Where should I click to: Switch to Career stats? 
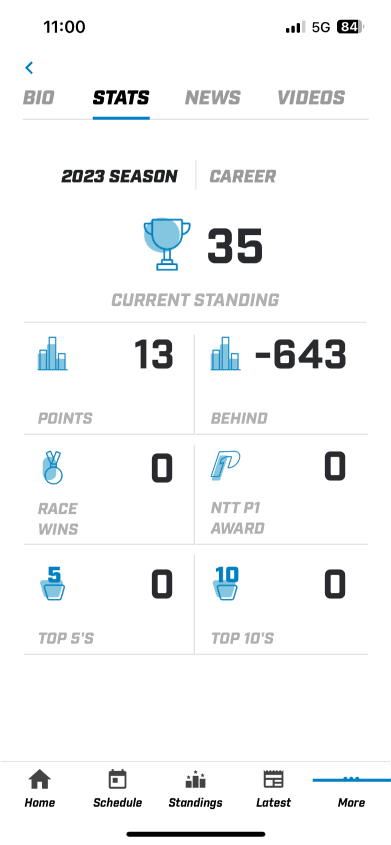[242, 176]
